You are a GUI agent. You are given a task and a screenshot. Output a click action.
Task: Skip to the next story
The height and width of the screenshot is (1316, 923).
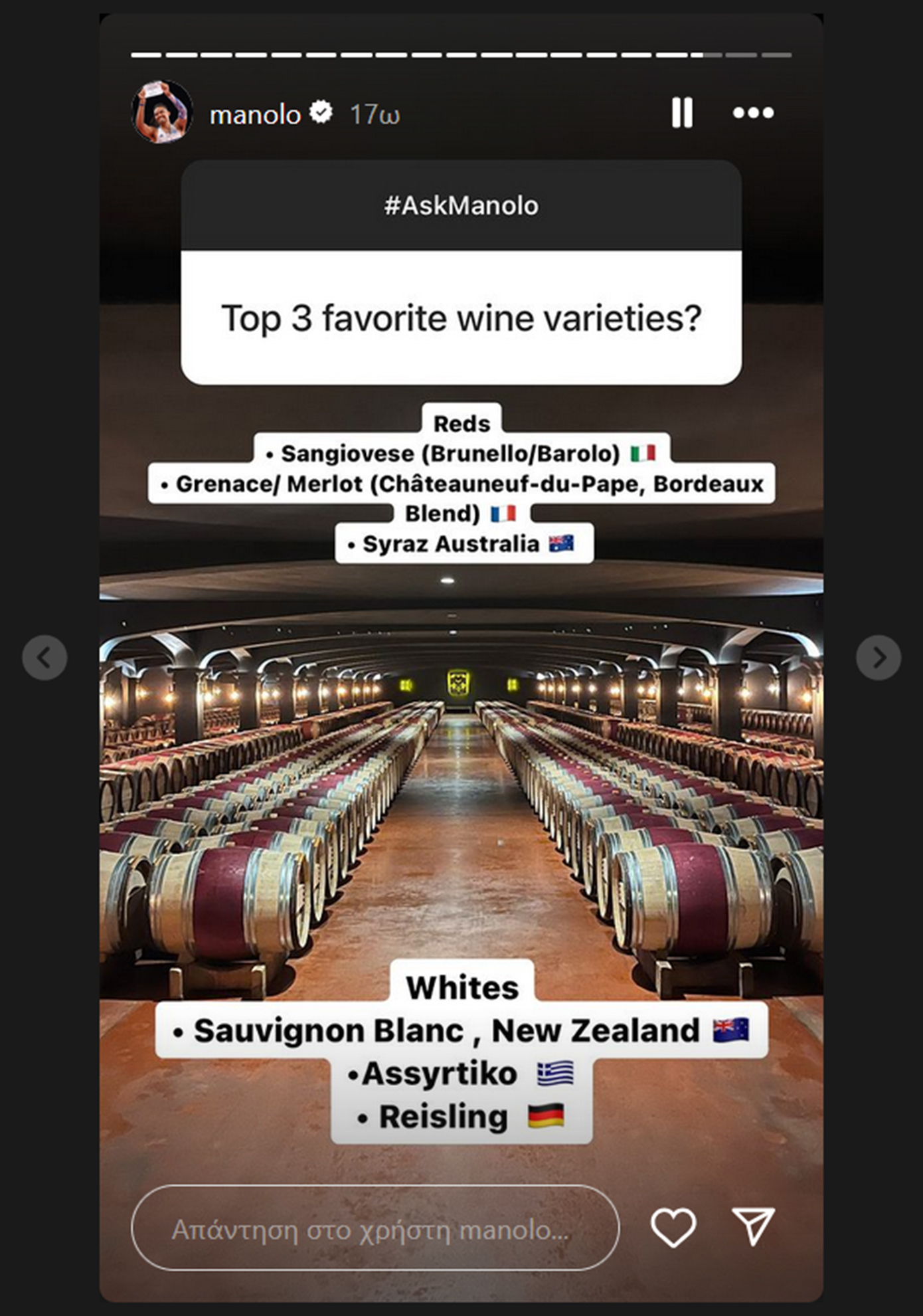pyautogui.click(x=878, y=658)
